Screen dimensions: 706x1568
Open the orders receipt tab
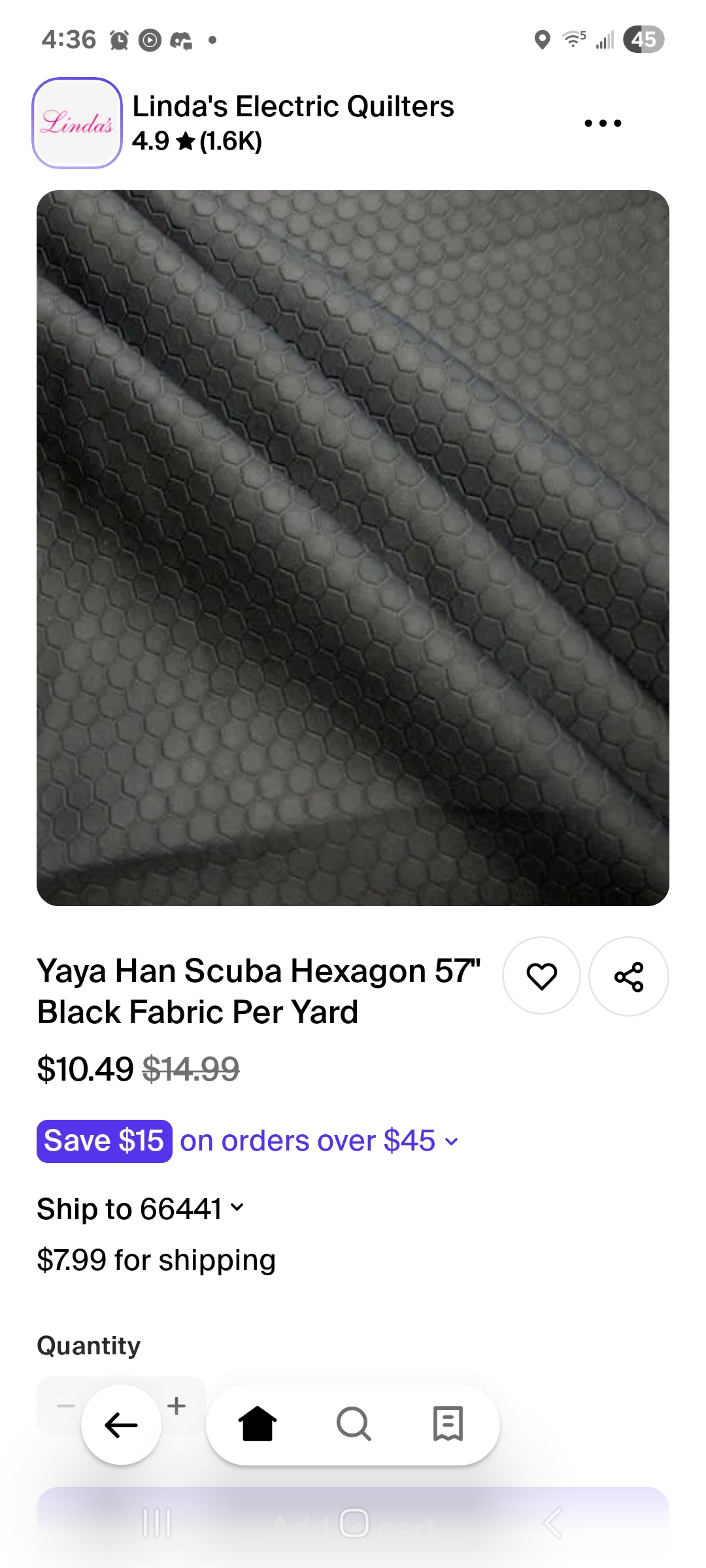[448, 1424]
